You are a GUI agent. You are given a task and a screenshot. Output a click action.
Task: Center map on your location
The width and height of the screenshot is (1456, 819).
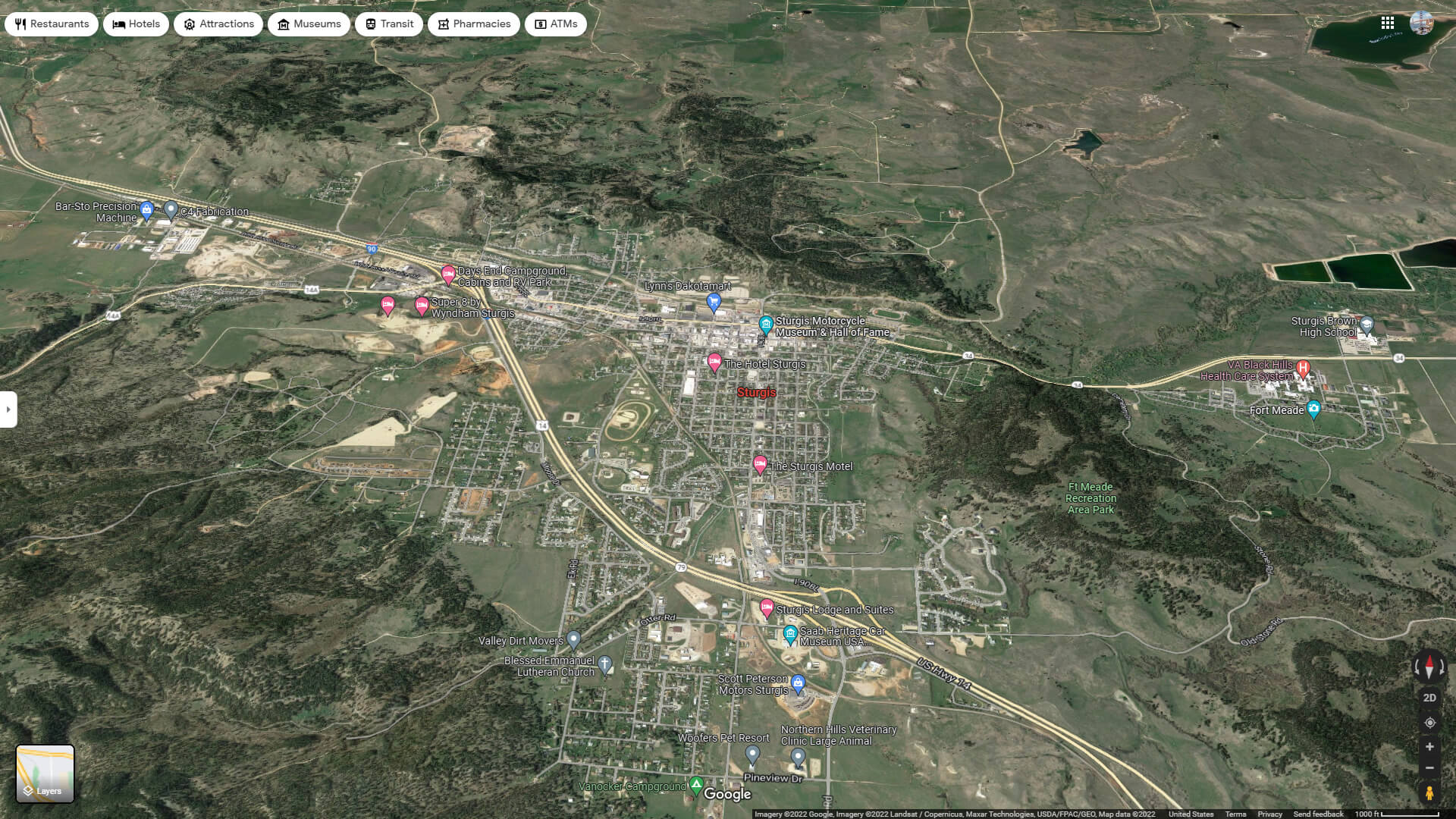click(1429, 723)
